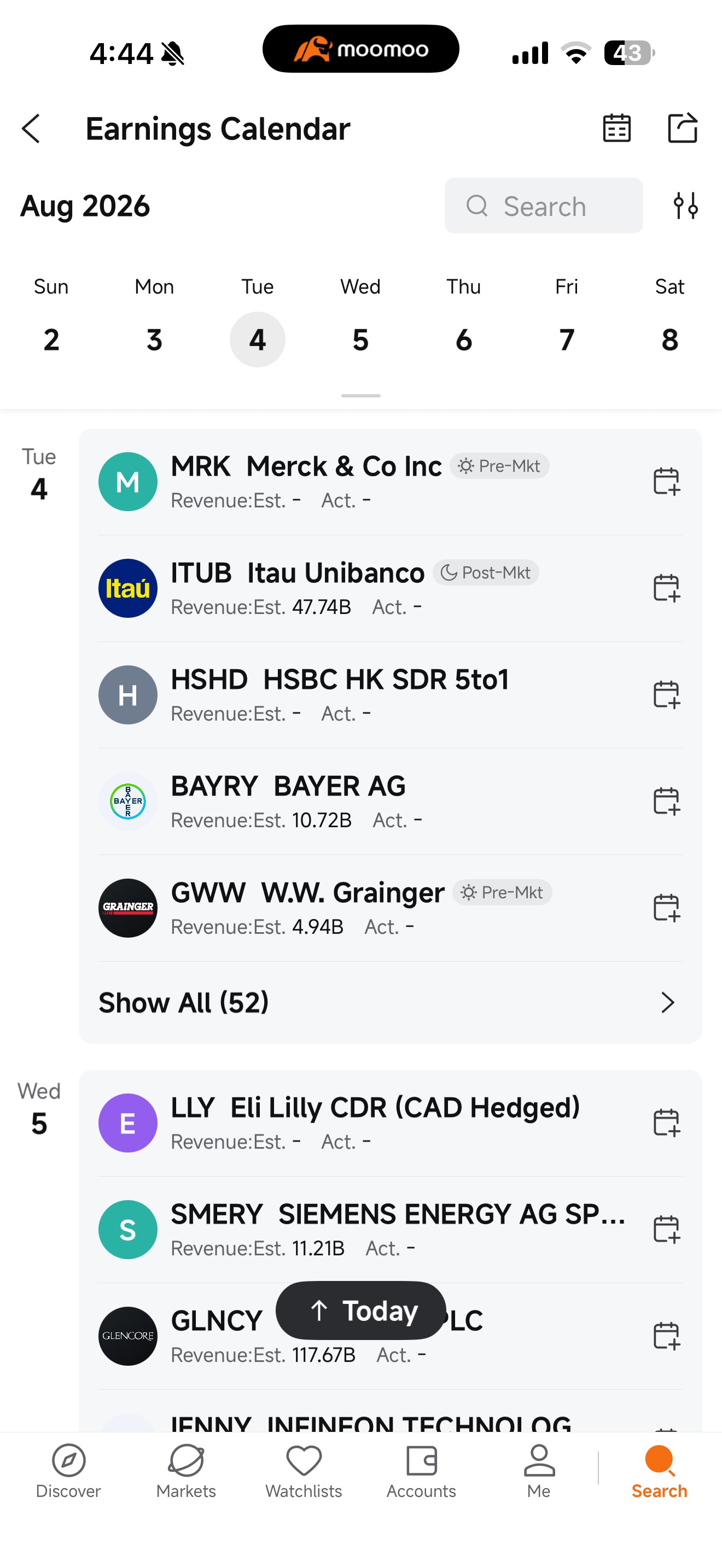Add ITUB earnings to calendar
This screenshot has width=722, height=1568.
[x=666, y=588]
